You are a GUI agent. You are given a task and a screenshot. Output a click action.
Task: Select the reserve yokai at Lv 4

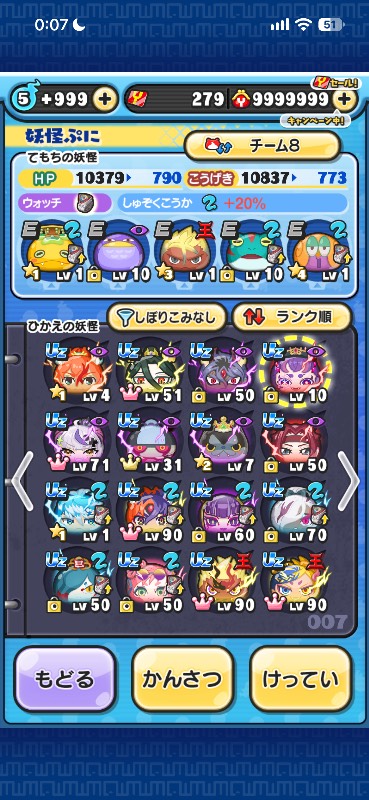pos(78,370)
